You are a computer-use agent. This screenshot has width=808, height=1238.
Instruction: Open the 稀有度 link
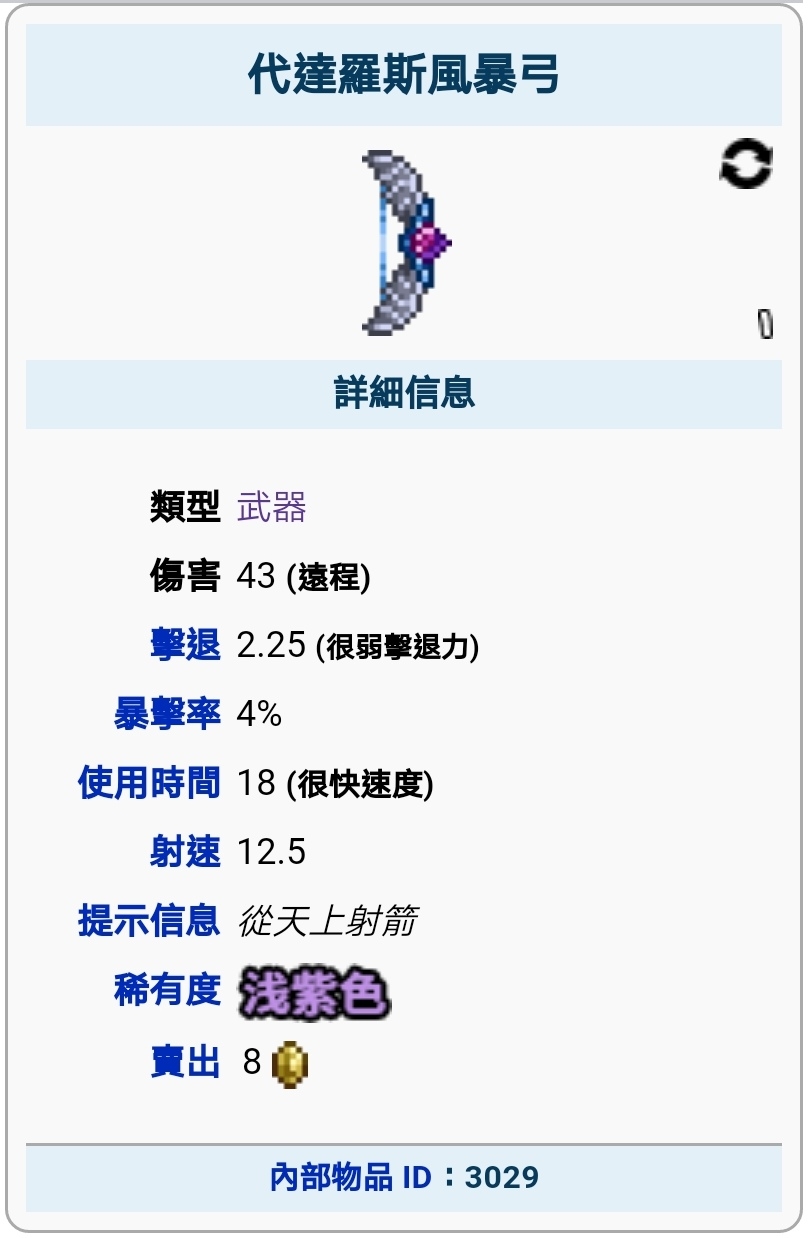click(167, 990)
